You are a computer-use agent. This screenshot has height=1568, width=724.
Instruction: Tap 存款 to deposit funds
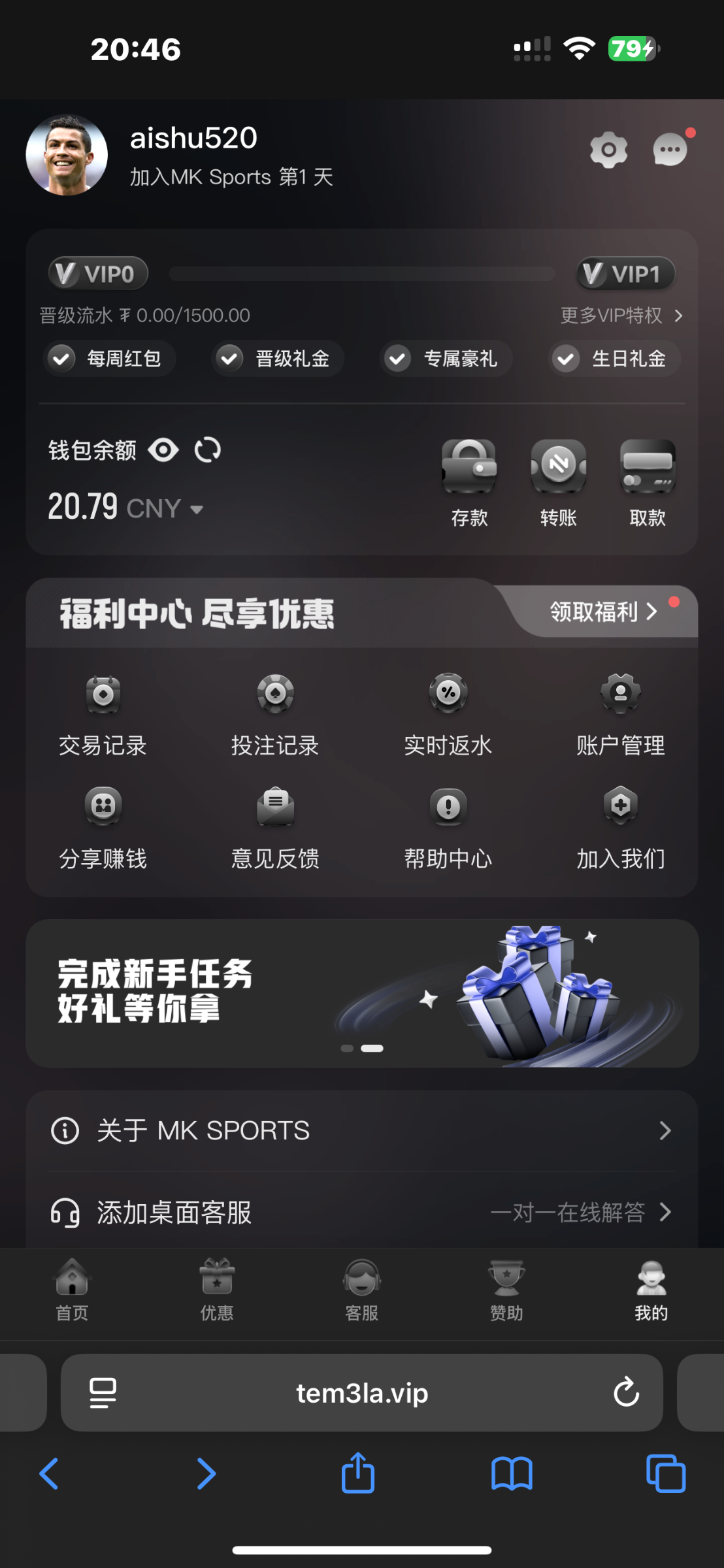(469, 483)
